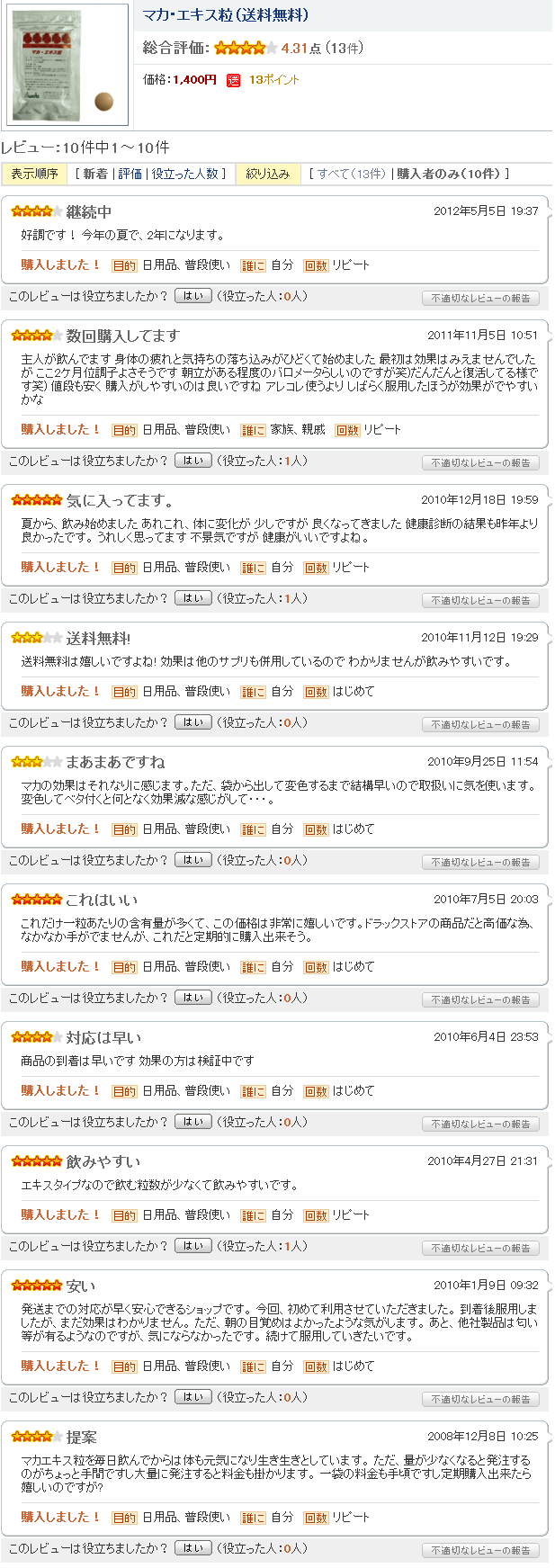Mark the 提案 review as helpful
The width and height of the screenshot is (555, 1568).
point(192,1547)
